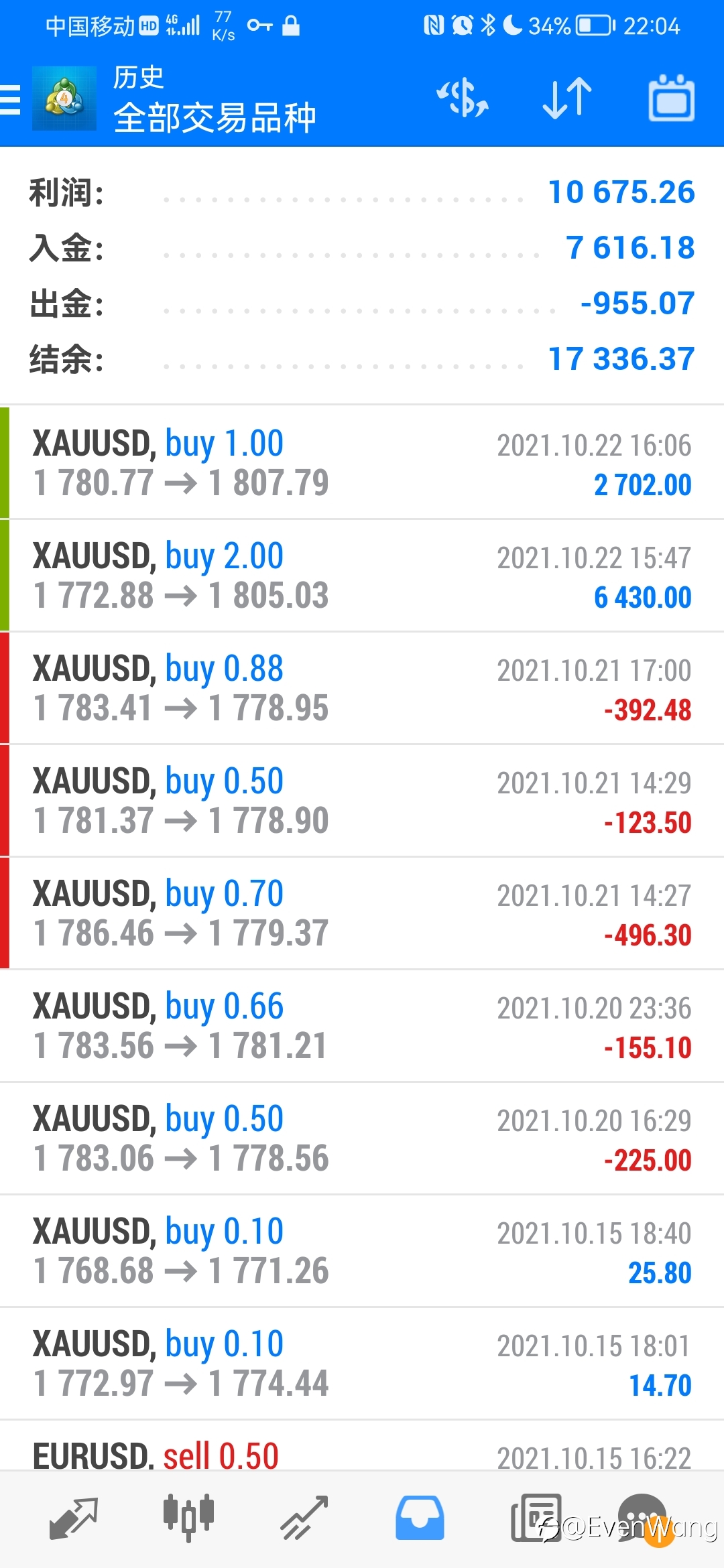This screenshot has width=724, height=1568.
Task: Select XAUUSD buy 0.88 trade losing -392.48
Action: click(x=362, y=688)
